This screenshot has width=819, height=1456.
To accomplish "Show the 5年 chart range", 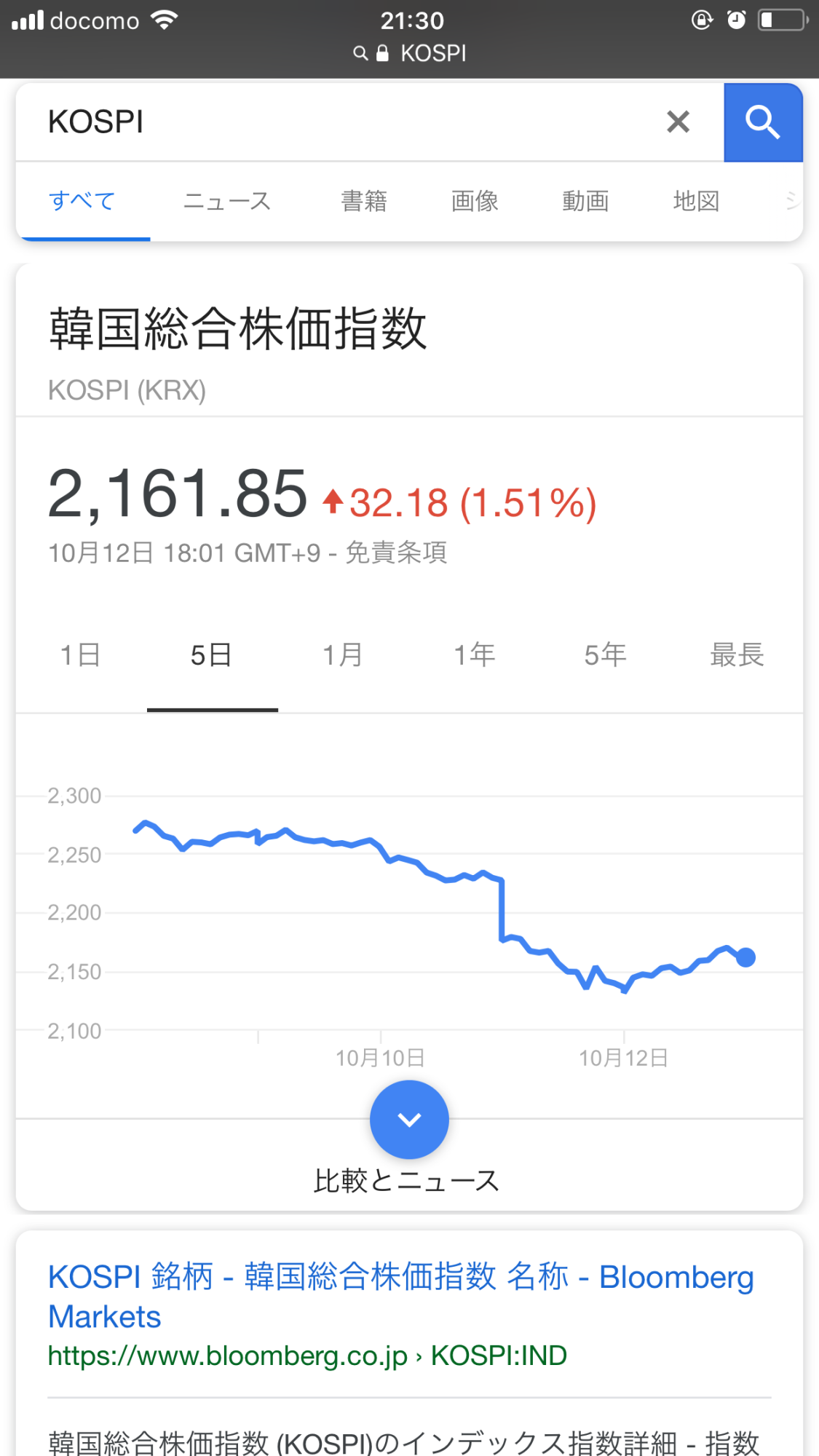I will (x=606, y=655).
